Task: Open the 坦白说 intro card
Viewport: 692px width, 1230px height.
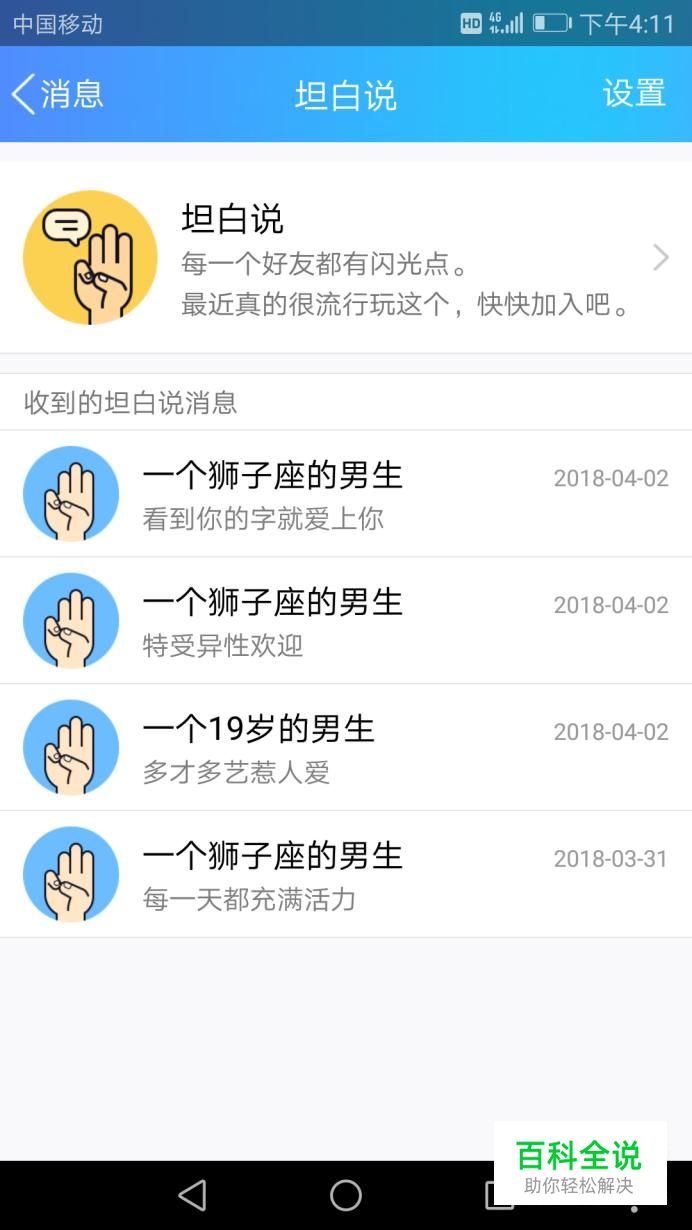Action: pyautogui.click(x=346, y=258)
